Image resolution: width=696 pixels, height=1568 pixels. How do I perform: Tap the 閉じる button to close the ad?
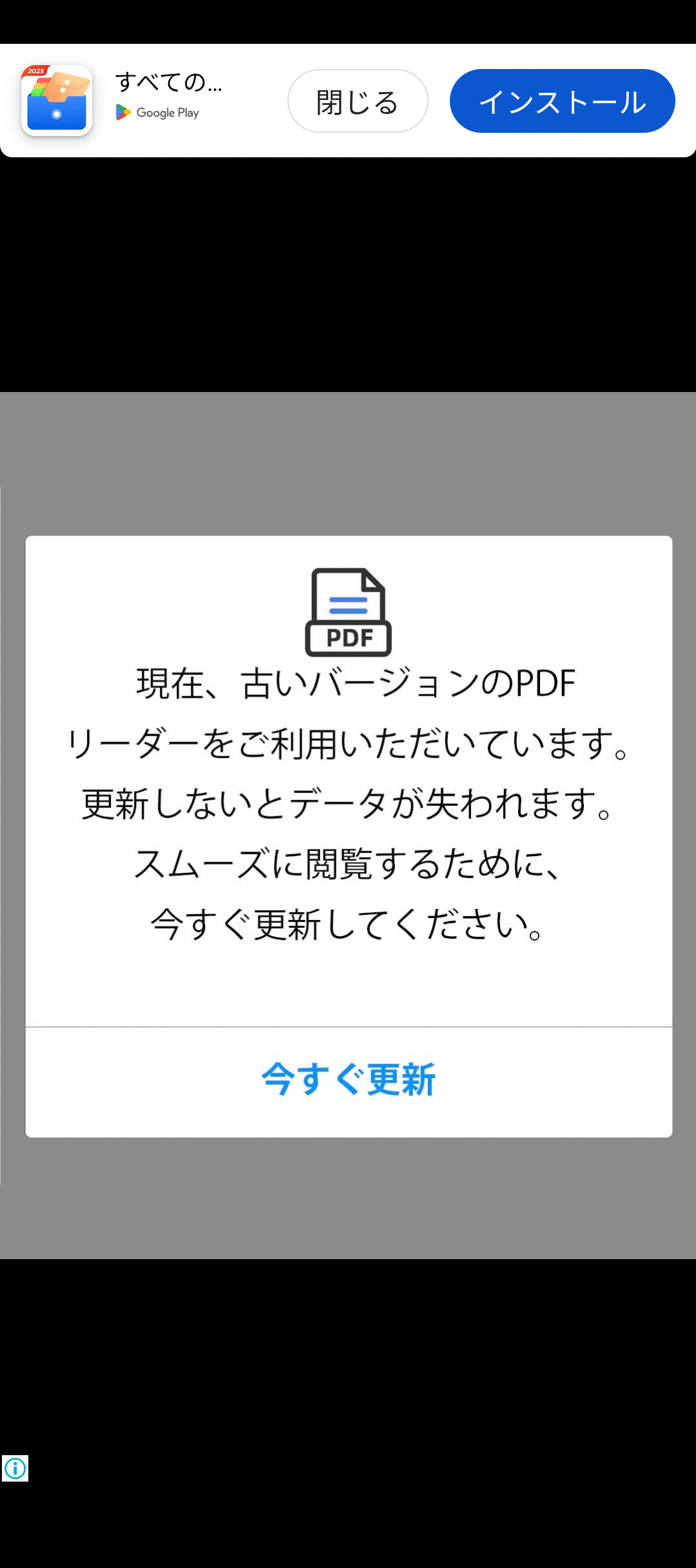pos(358,101)
